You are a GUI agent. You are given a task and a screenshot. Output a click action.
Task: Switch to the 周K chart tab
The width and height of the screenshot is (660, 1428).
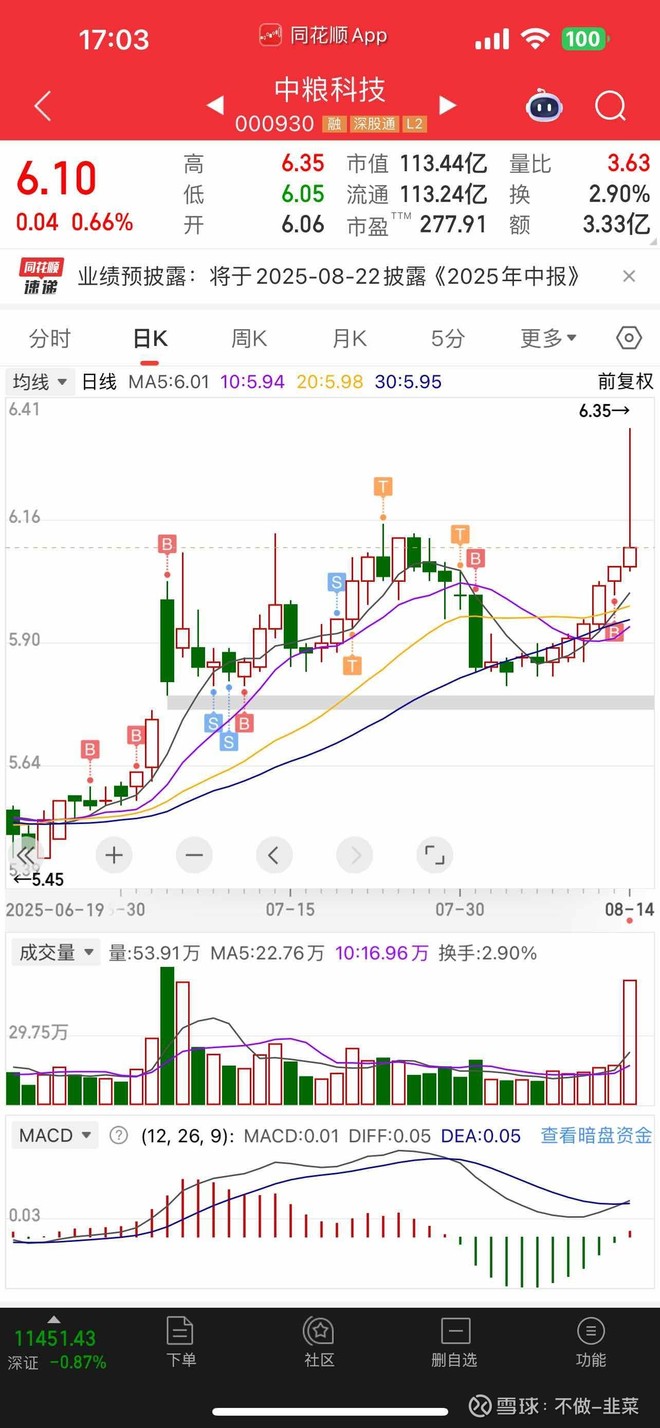(249, 339)
